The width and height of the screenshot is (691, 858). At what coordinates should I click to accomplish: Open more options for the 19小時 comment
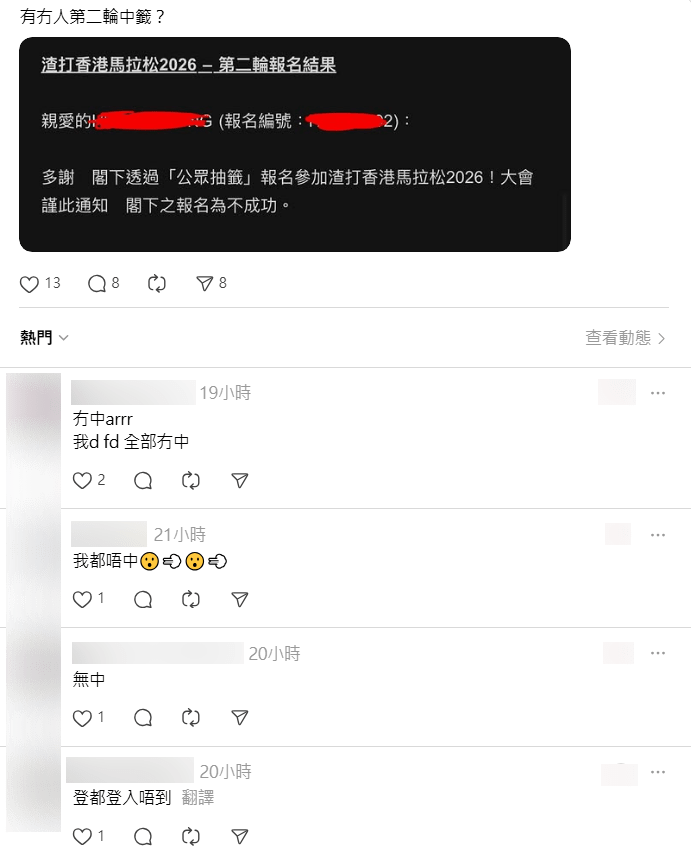[657, 393]
